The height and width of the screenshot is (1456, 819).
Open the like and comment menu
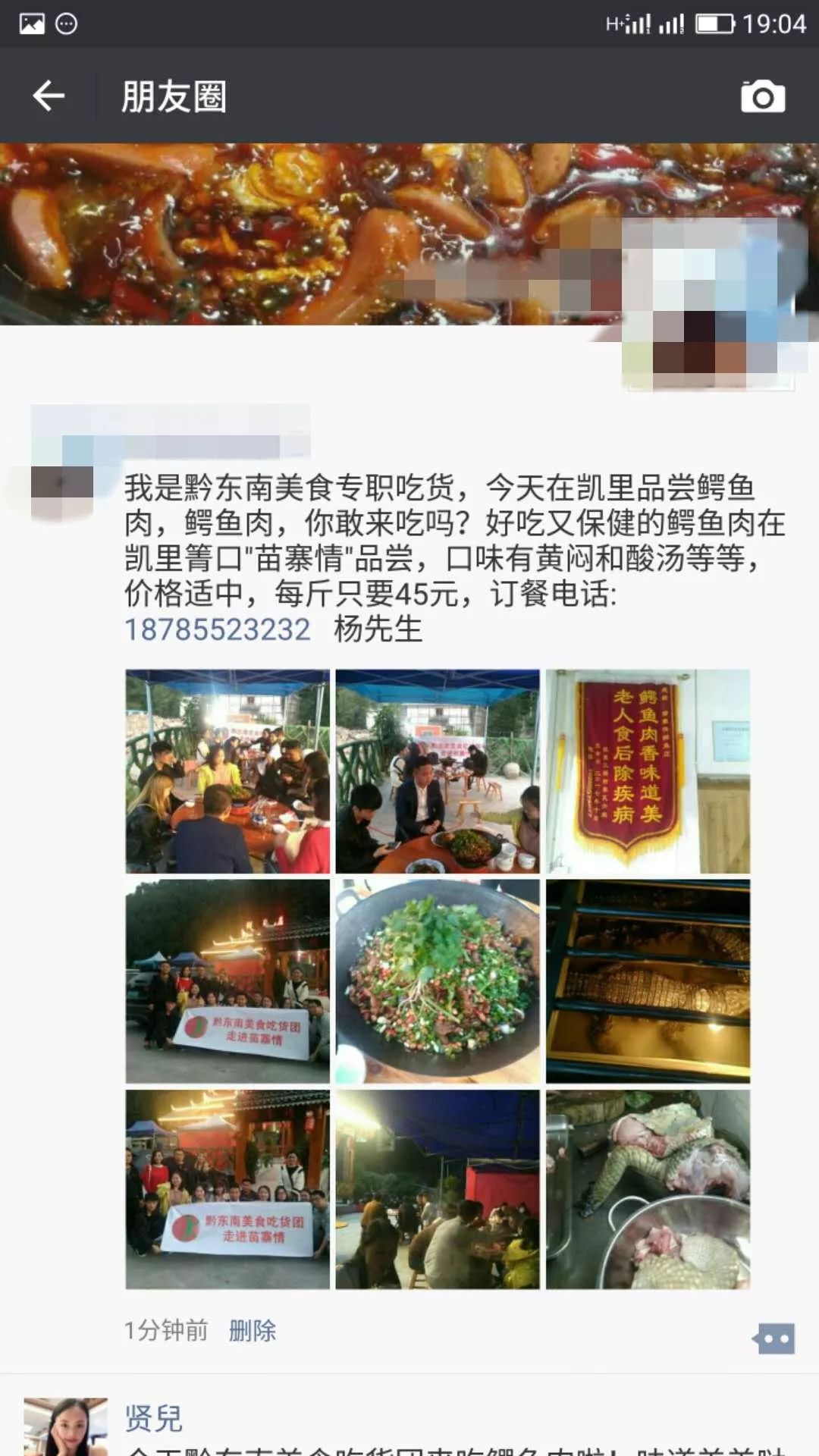coord(773,1338)
